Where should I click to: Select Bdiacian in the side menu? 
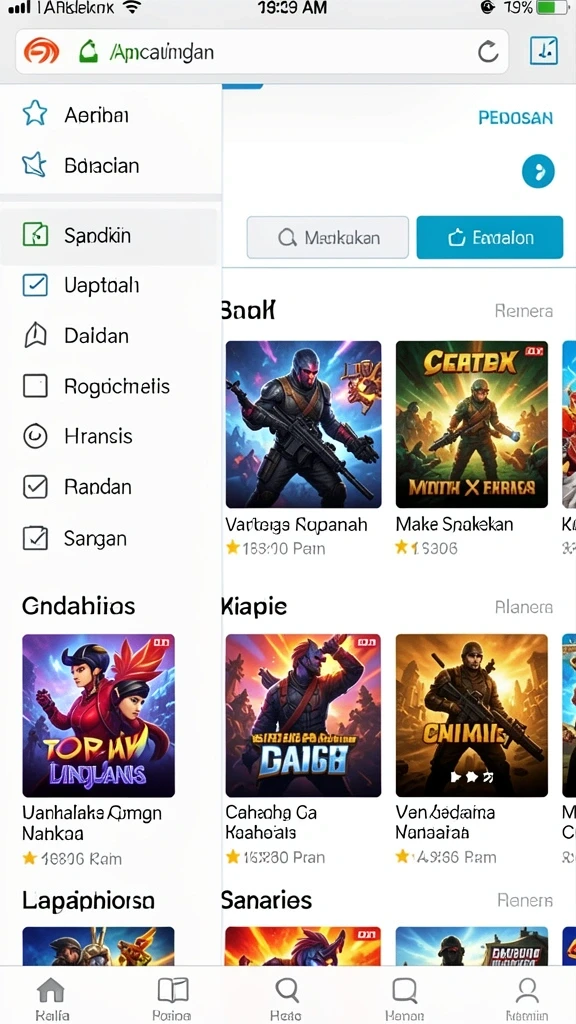pyautogui.click(x=110, y=165)
